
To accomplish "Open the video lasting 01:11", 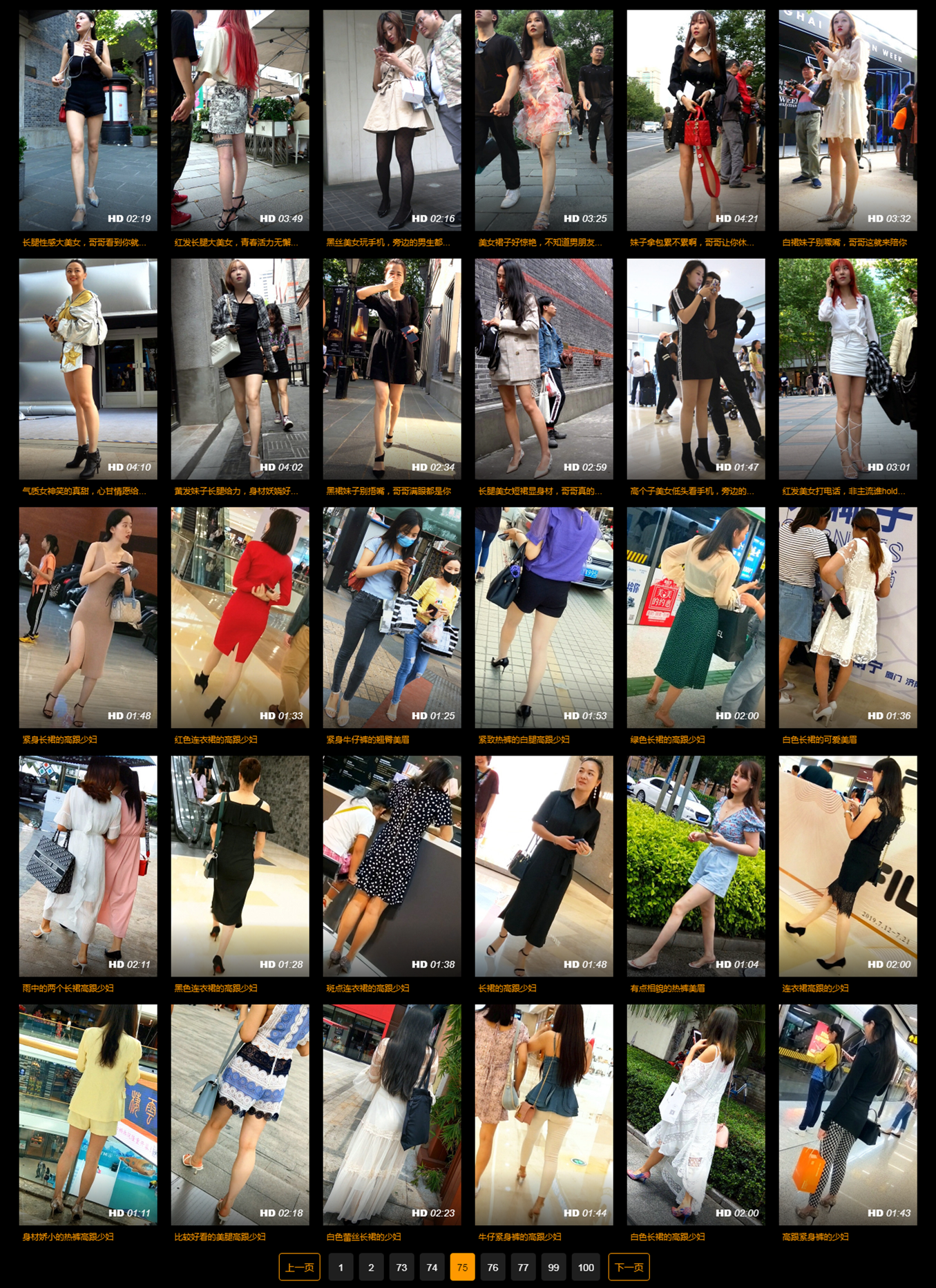I will coord(88,1115).
